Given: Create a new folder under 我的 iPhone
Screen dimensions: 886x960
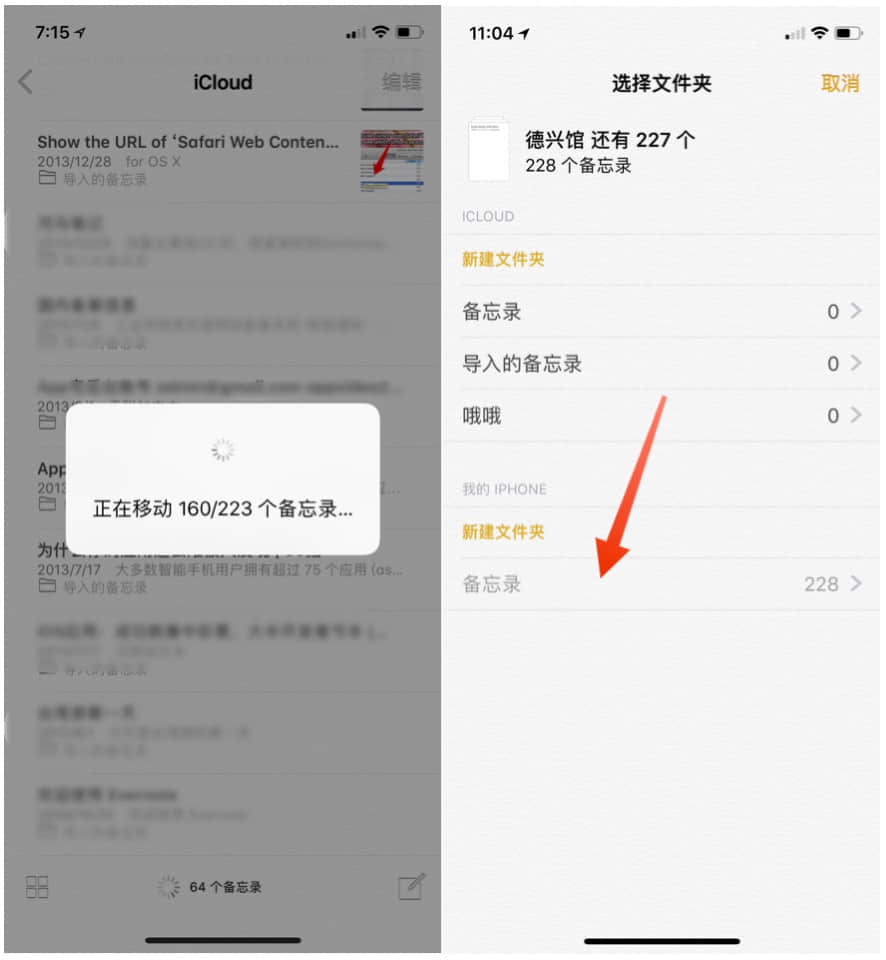Looking at the screenshot, I should tap(503, 532).
